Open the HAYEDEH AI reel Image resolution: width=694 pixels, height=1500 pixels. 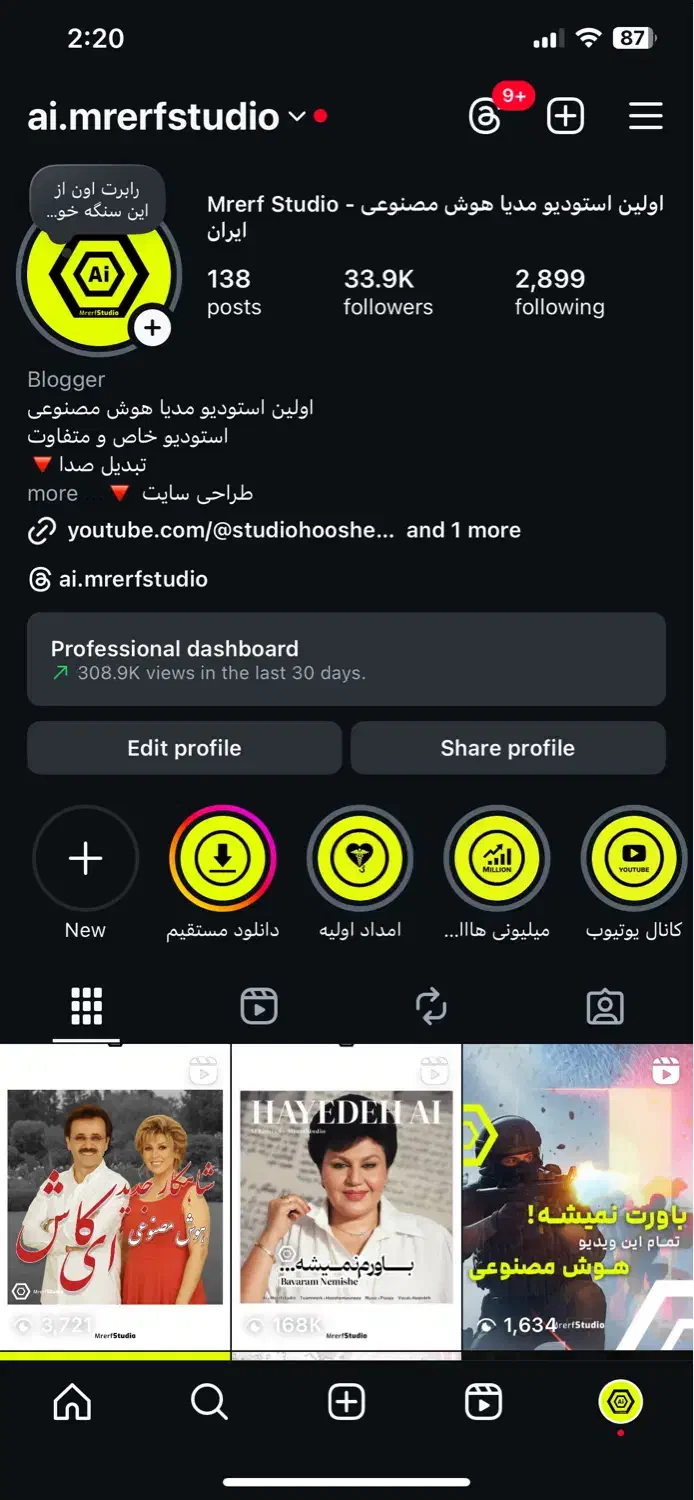click(346, 1196)
